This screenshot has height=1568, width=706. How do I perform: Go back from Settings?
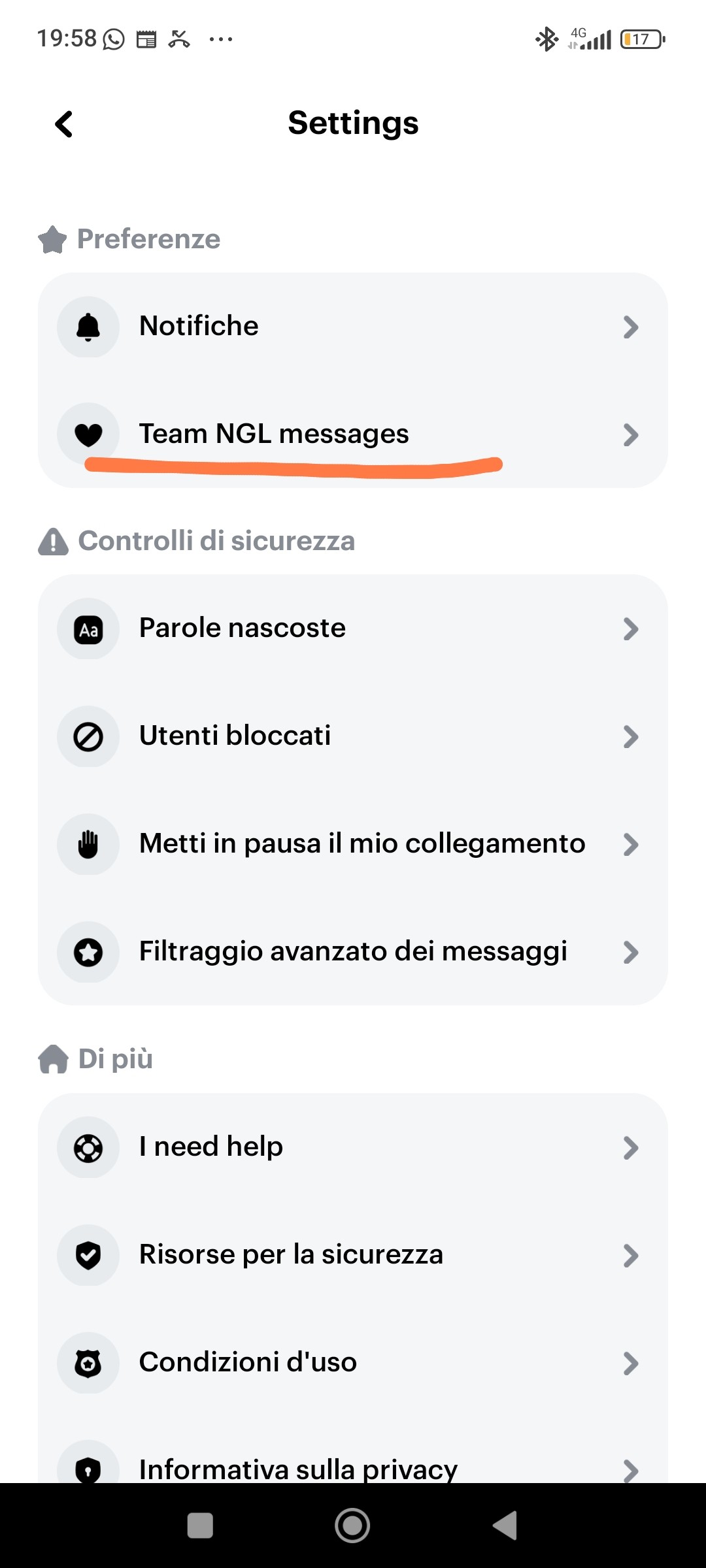coord(64,124)
